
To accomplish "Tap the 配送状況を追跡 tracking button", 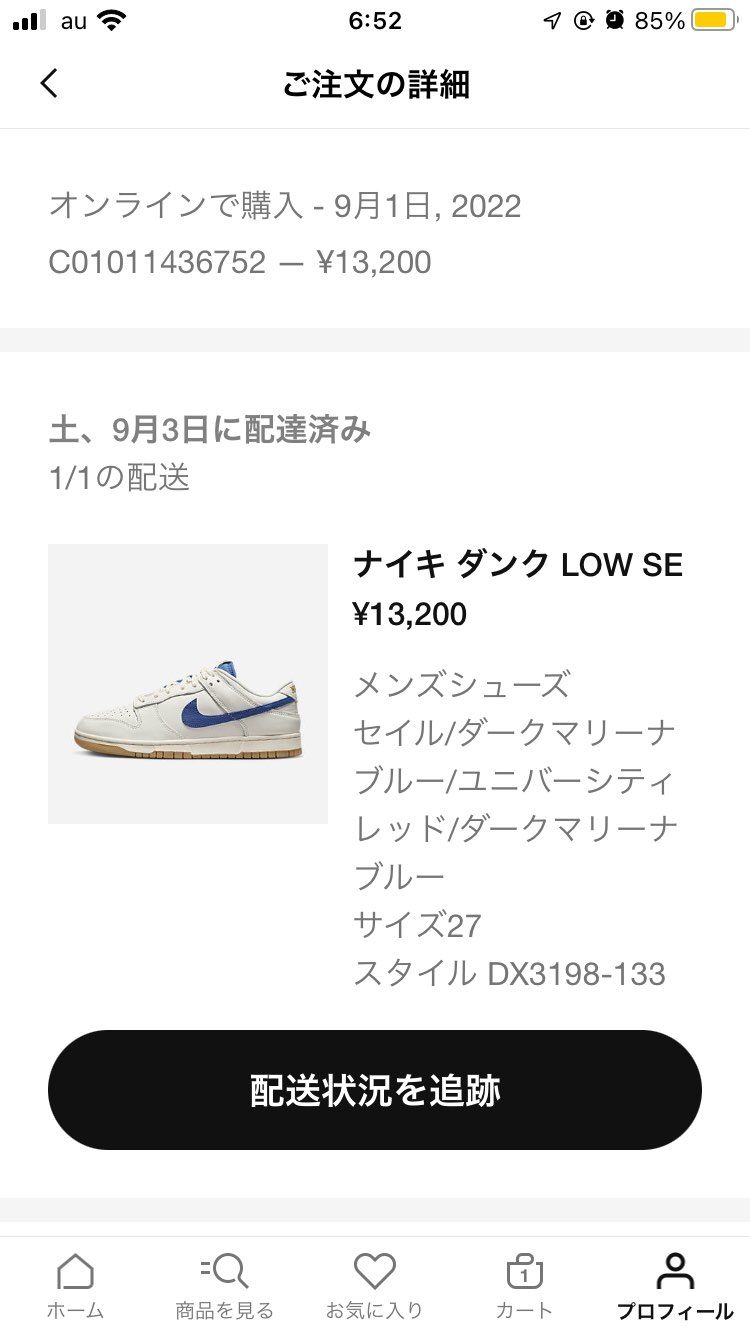I will point(375,1092).
